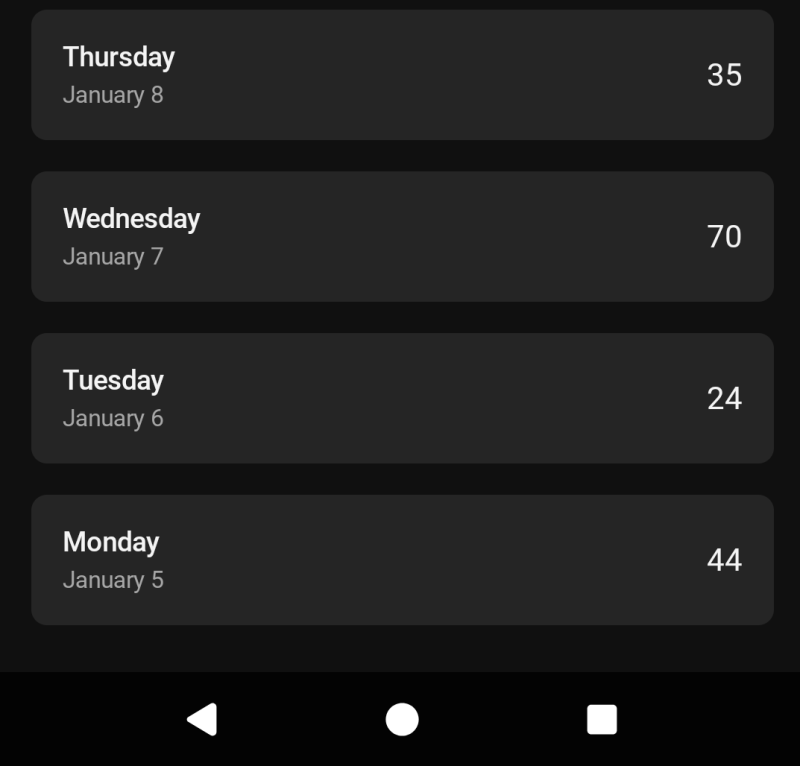Select the Wednesday January 7 card
Screen dimensions: 800x766
point(402,237)
